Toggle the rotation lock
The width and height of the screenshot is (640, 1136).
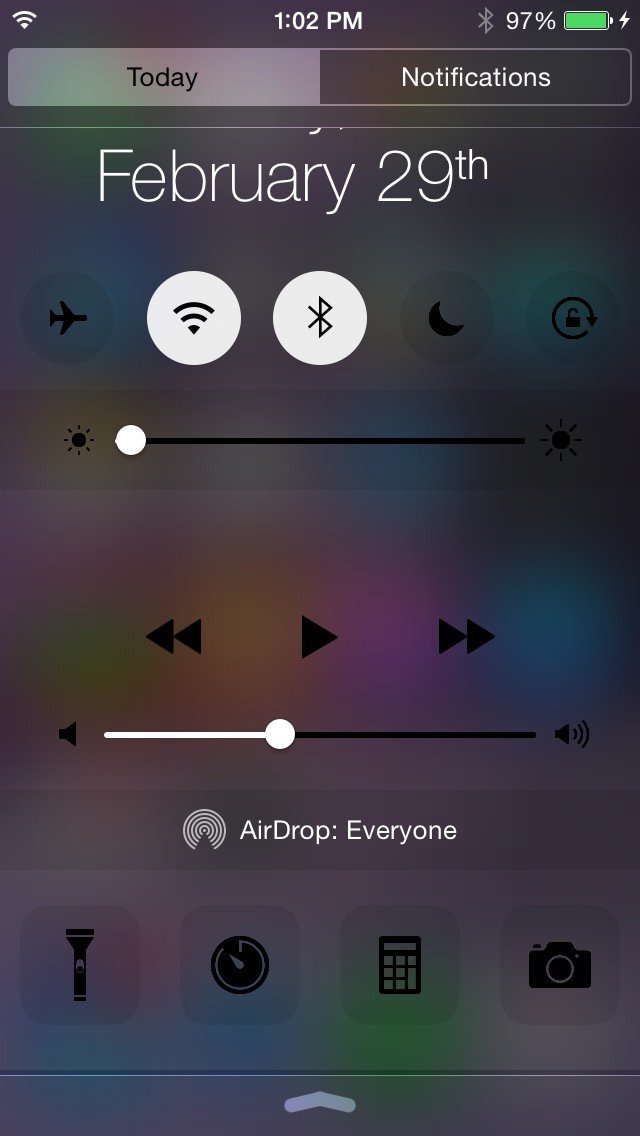[573, 319]
